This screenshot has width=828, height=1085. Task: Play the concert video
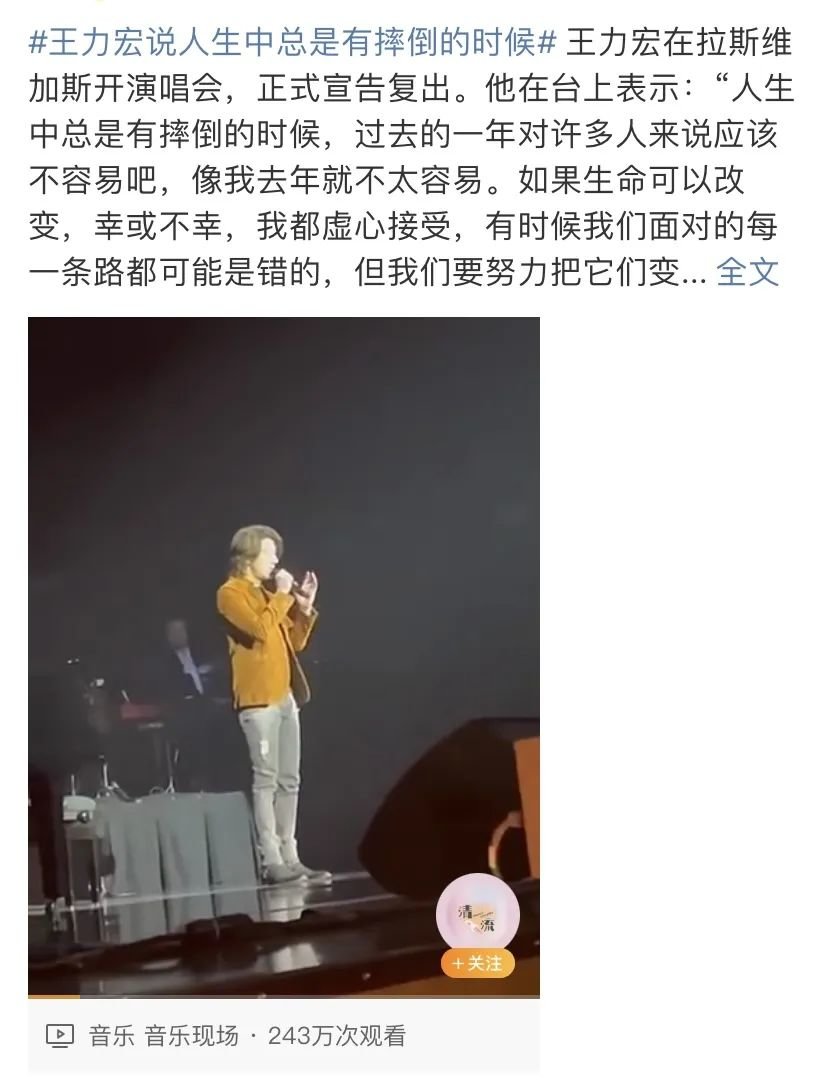284,656
